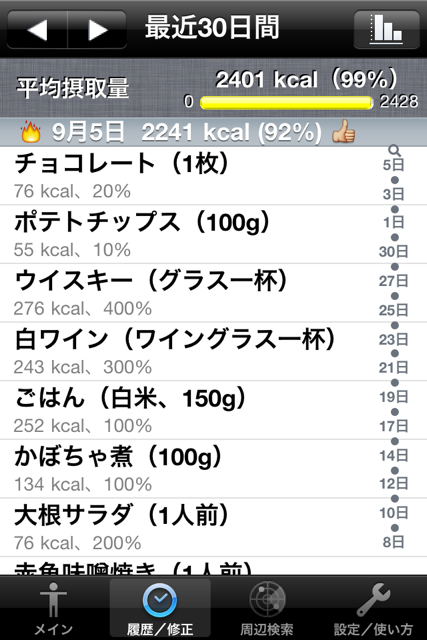Screen dimensions: 427x640
Task: Go to the previous period arrow
Action: [37, 30]
